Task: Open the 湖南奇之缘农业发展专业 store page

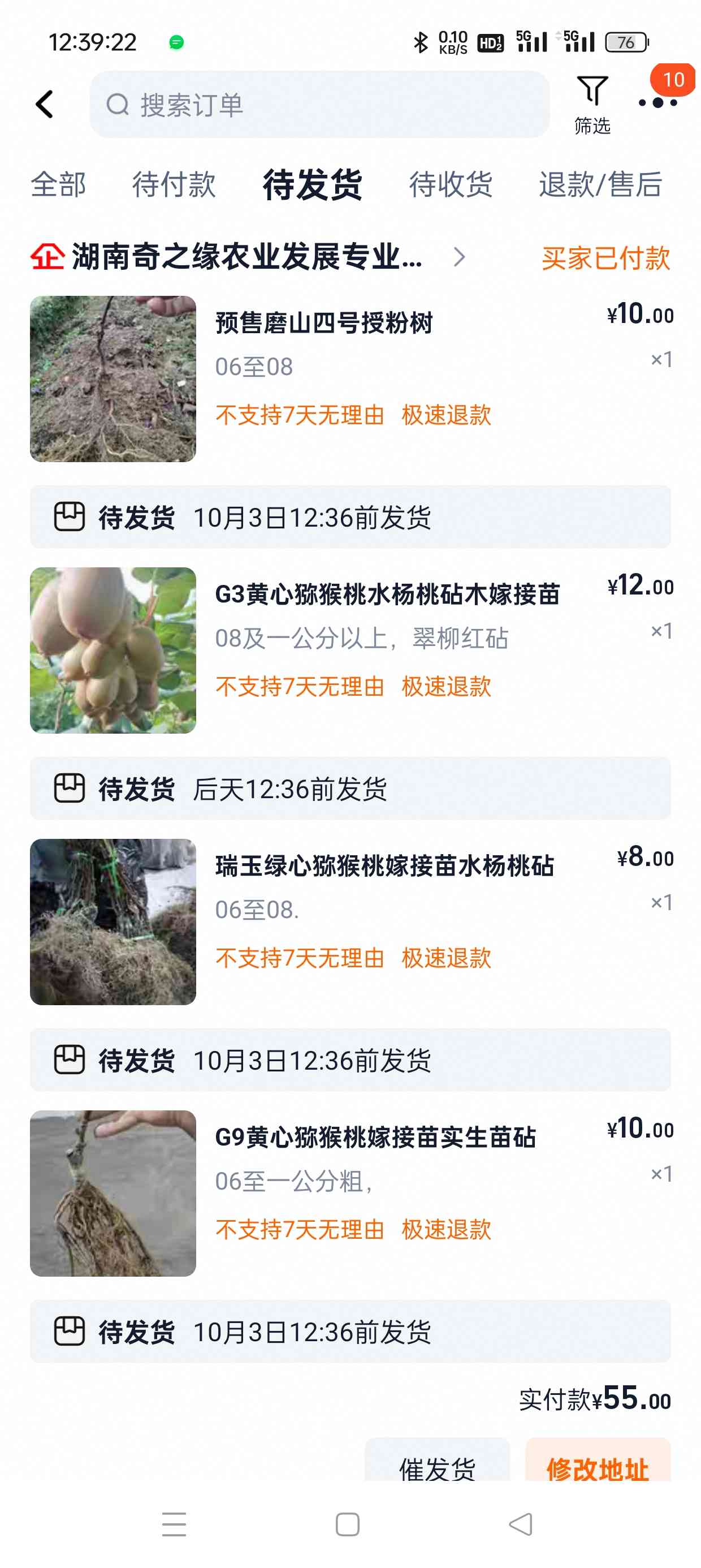Action: (x=246, y=257)
